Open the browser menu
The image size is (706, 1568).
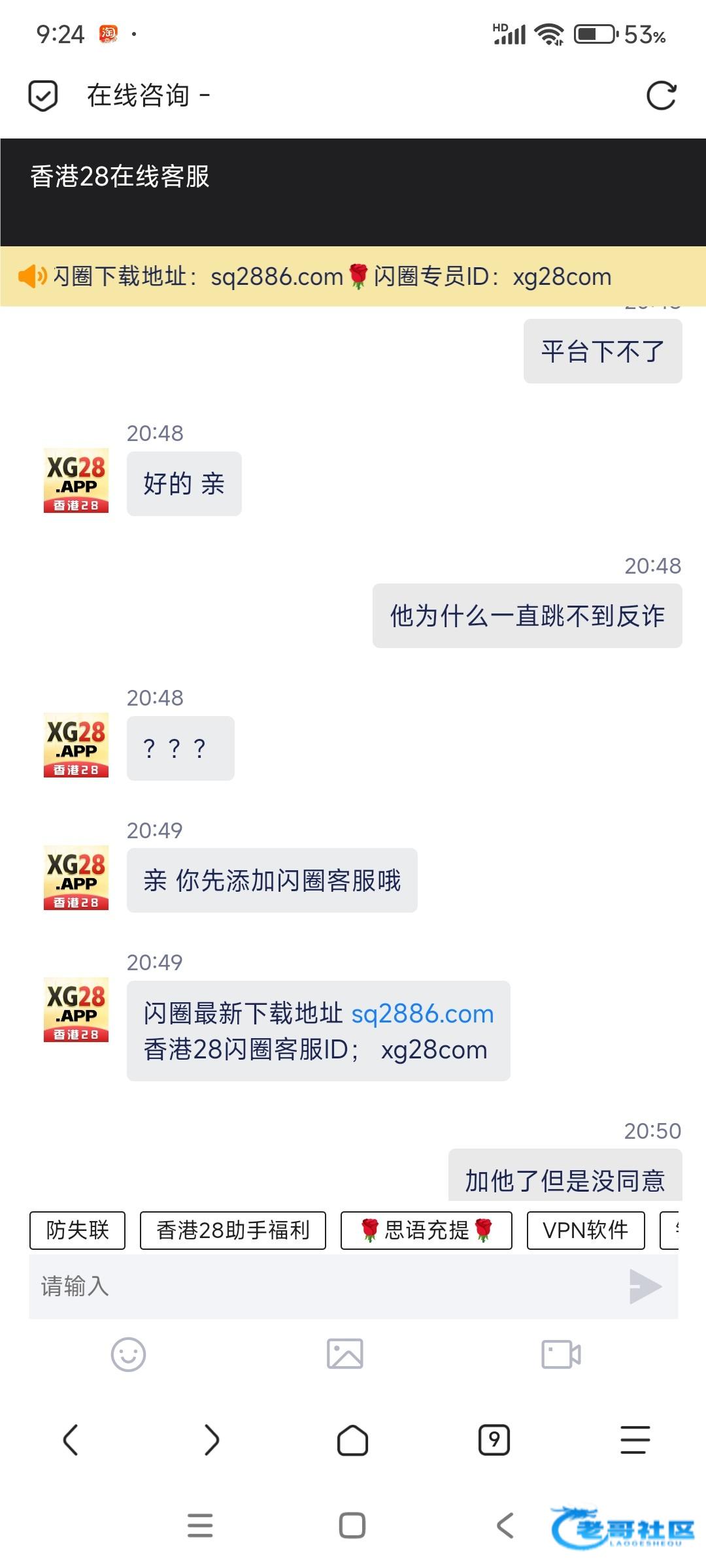click(x=635, y=1440)
